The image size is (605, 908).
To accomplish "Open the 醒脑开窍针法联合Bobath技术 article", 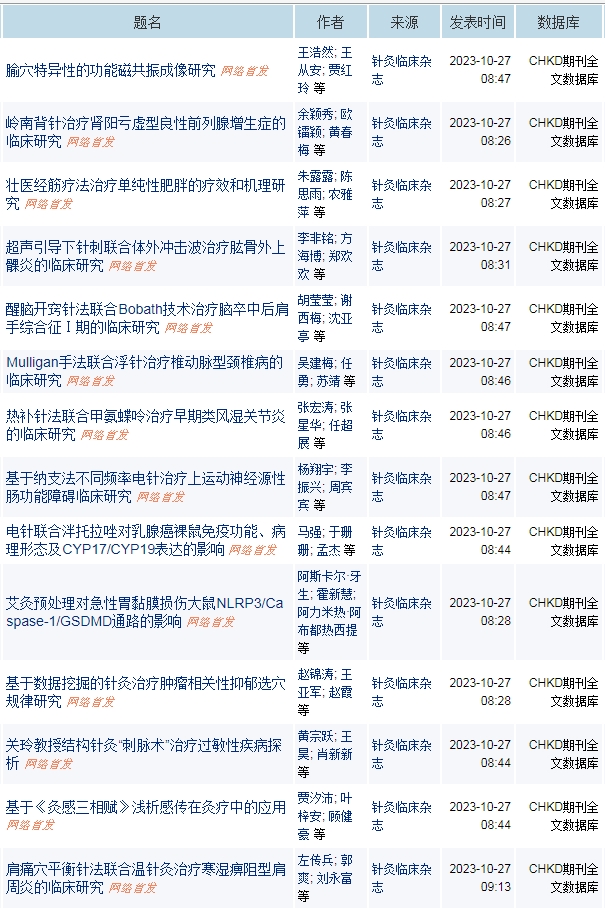I will tap(145, 309).
